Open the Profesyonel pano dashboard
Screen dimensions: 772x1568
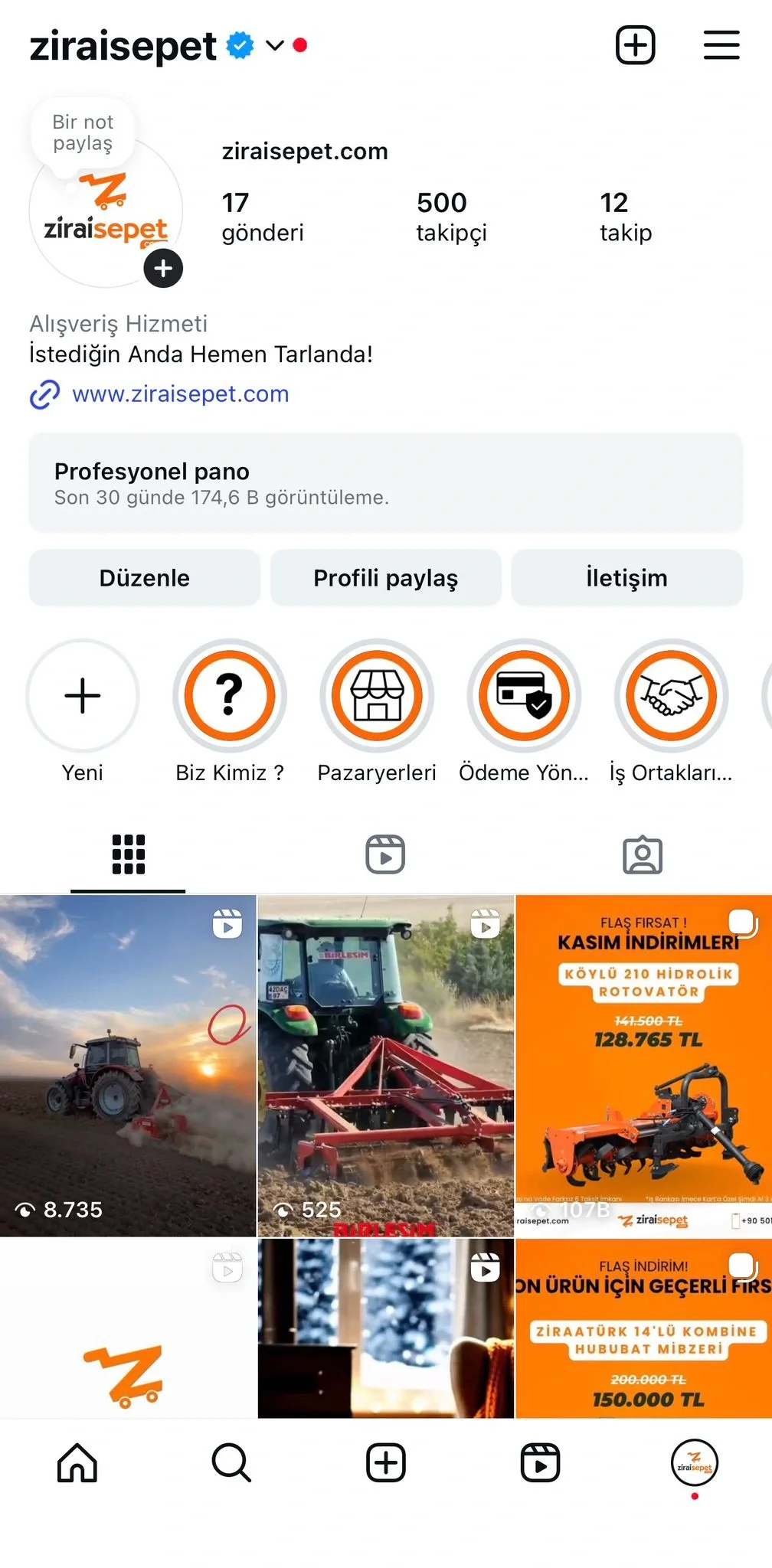tap(386, 482)
